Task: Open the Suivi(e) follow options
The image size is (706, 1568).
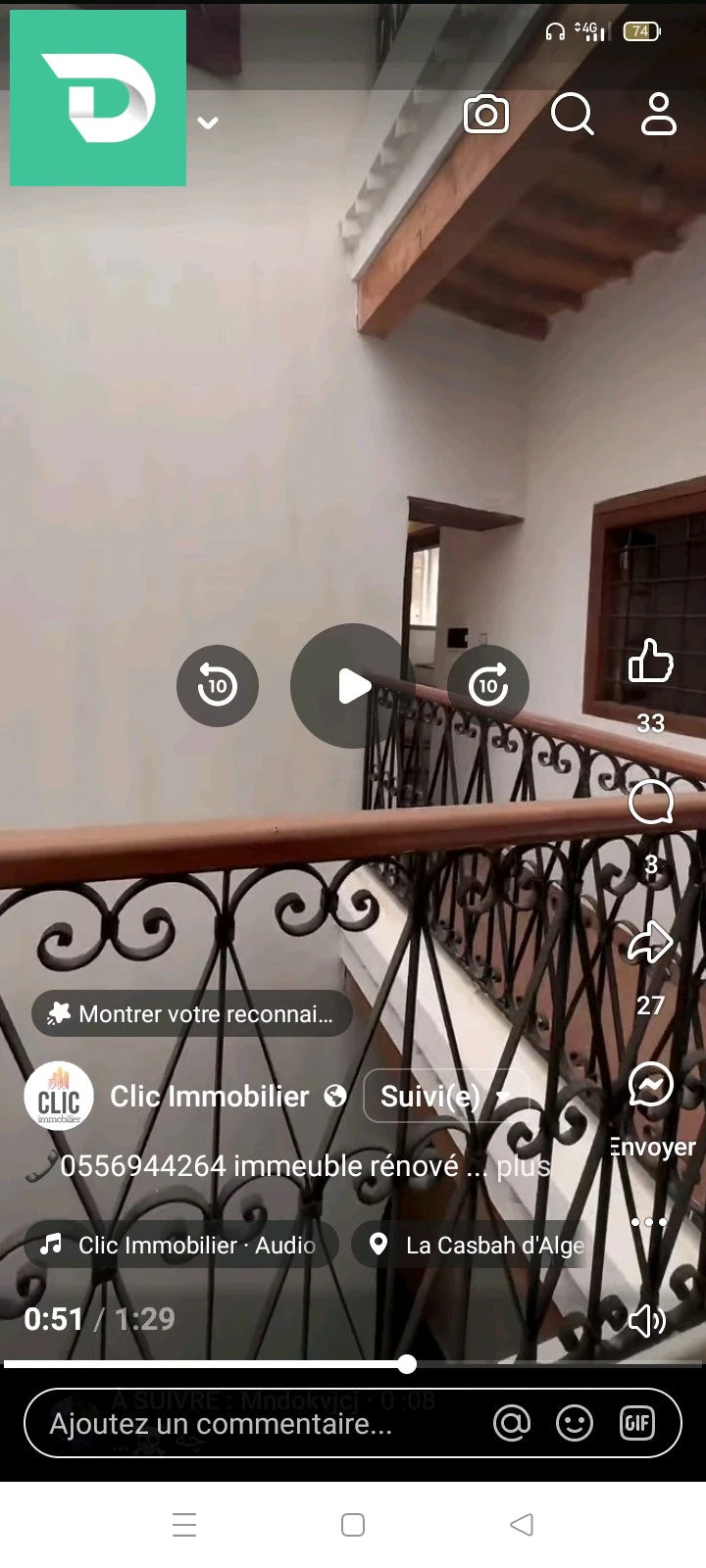Action: point(445,1096)
